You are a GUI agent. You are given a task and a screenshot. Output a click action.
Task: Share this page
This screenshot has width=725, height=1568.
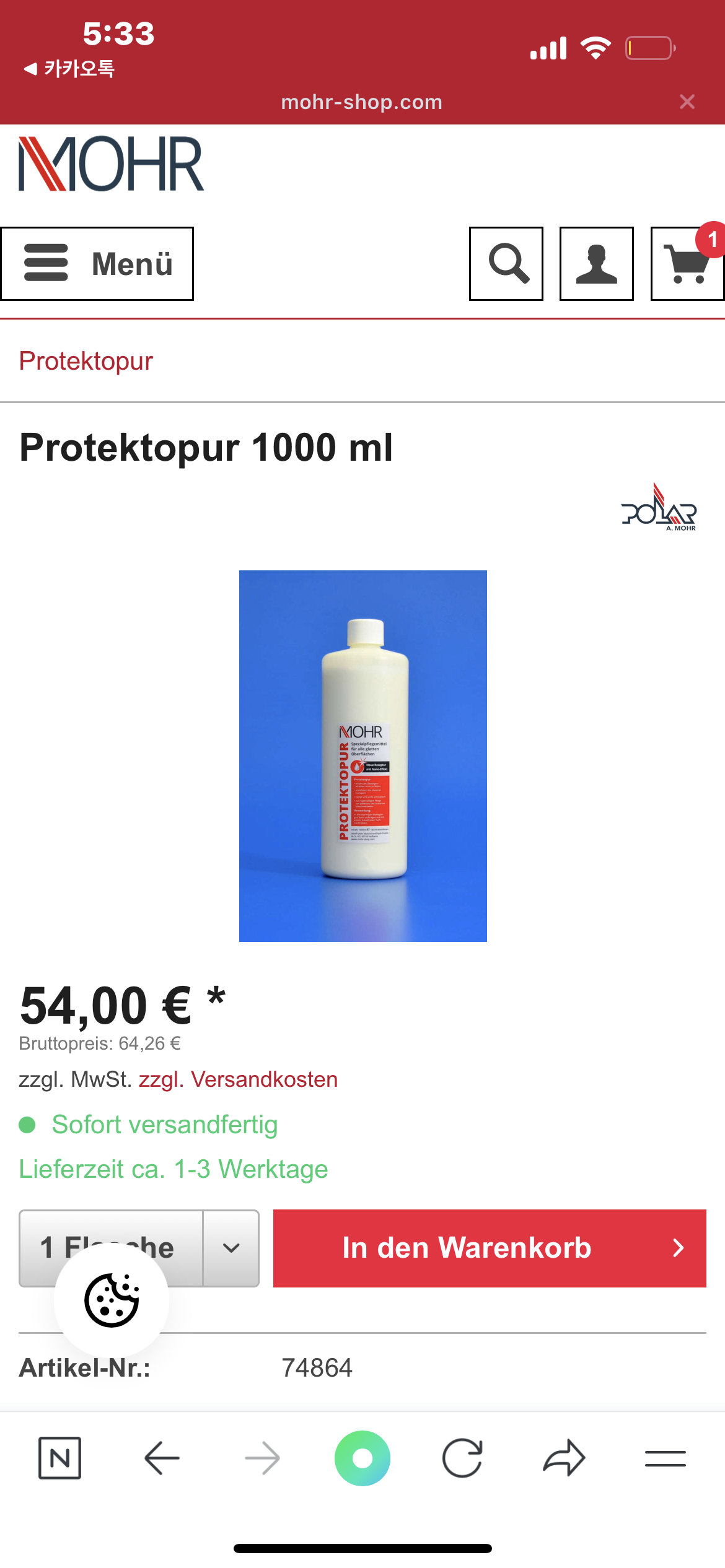click(564, 1458)
